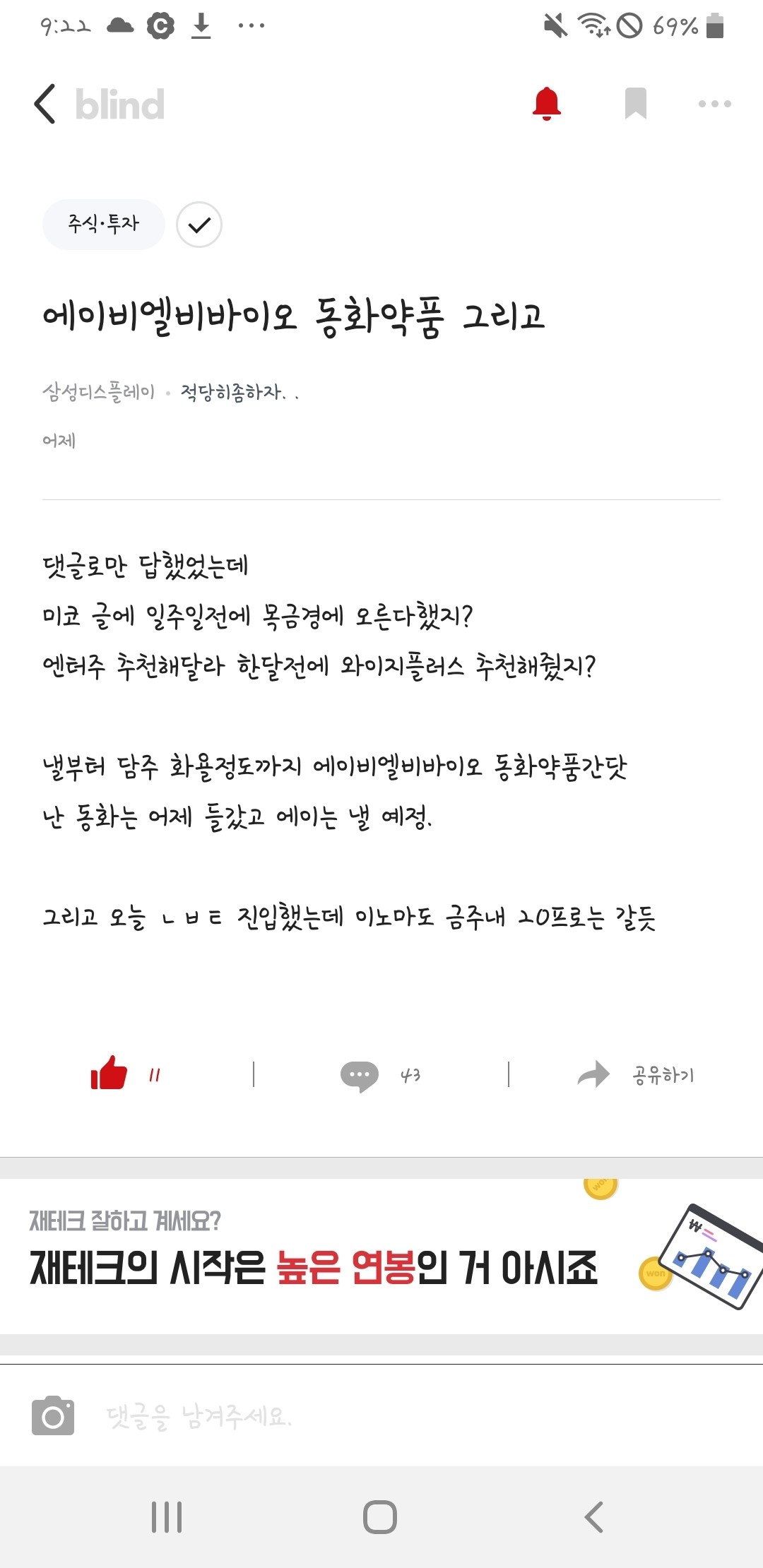Share the post using the arrow icon
The width and height of the screenshot is (763, 1568).
tap(593, 1074)
